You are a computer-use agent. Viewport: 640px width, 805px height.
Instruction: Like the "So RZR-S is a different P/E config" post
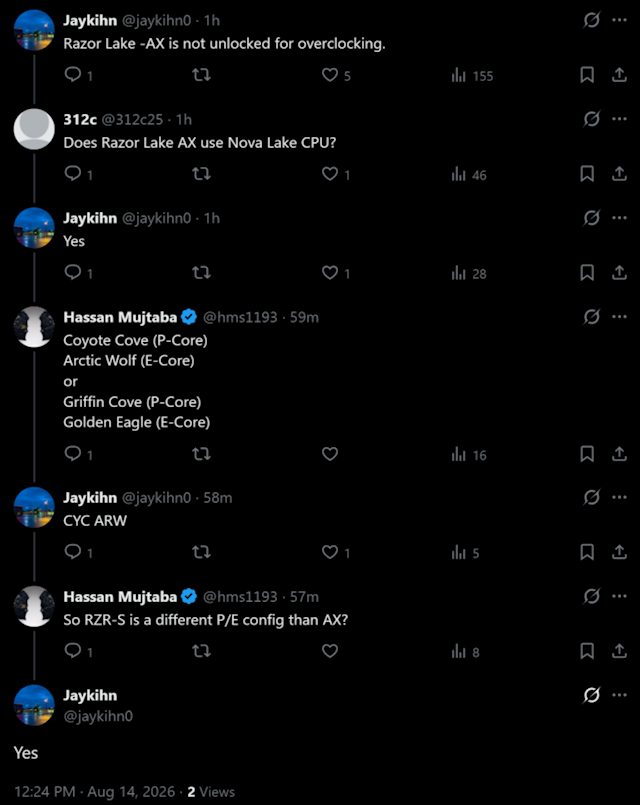tap(329, 651)
